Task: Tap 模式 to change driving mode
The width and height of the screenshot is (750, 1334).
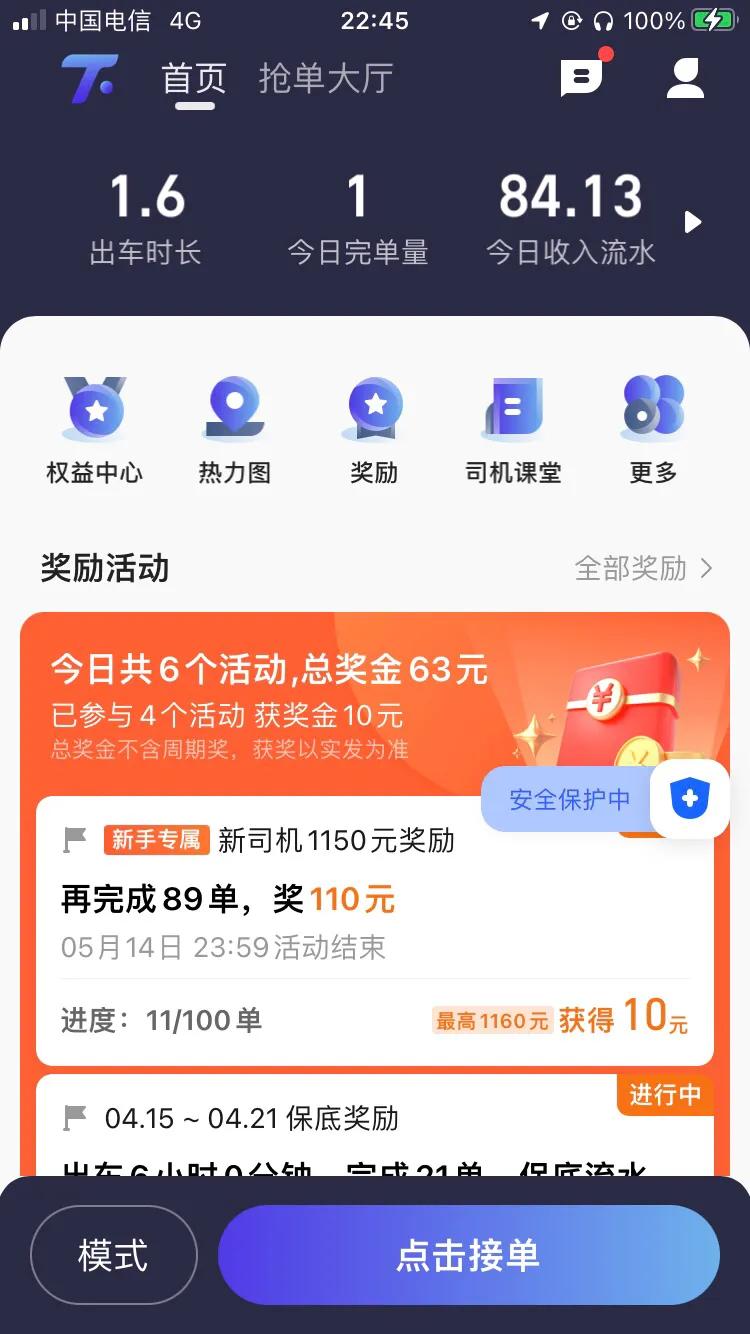Action: (113, 1255)
